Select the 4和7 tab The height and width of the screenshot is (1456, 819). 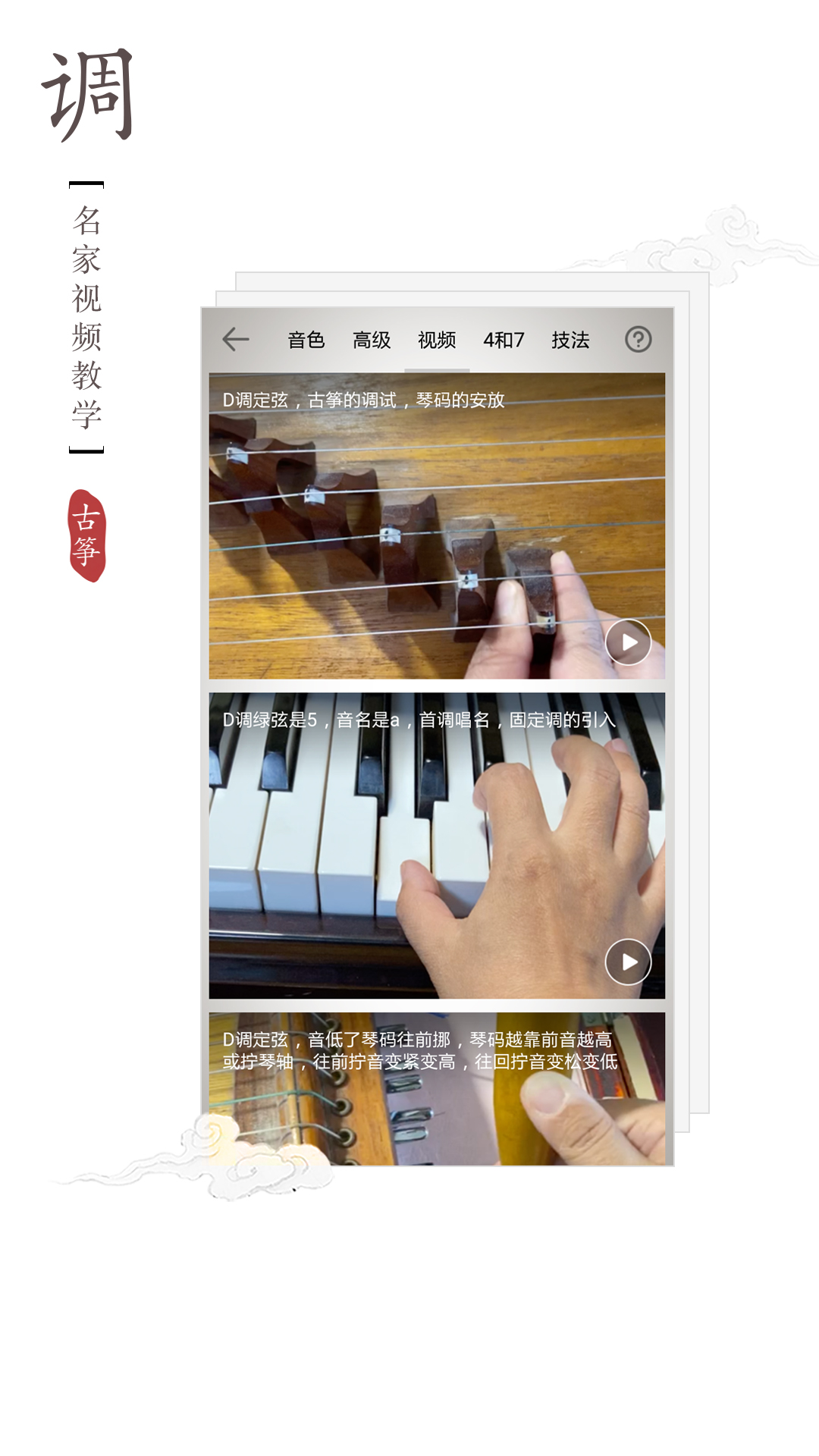tap(503, 340)
